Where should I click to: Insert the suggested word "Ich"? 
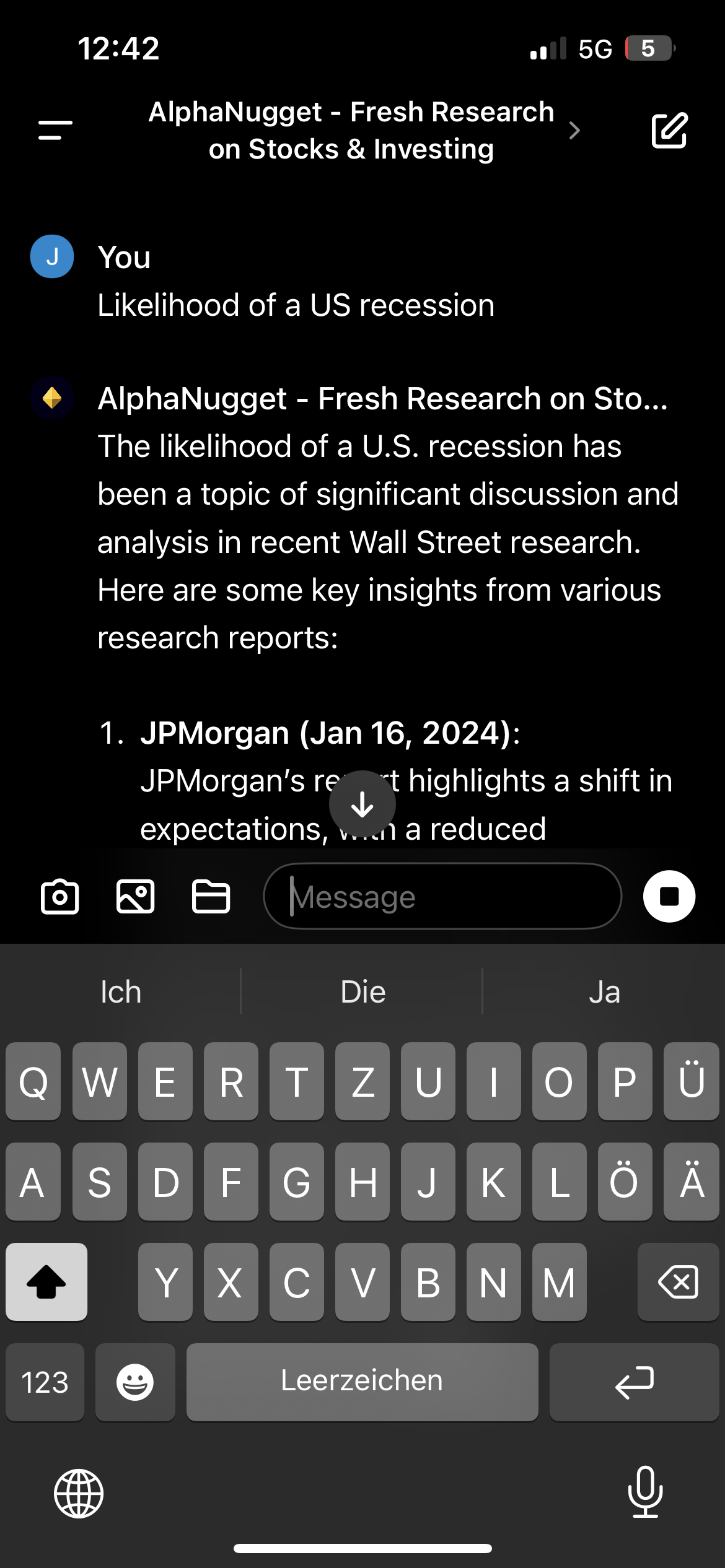[121, 992]
